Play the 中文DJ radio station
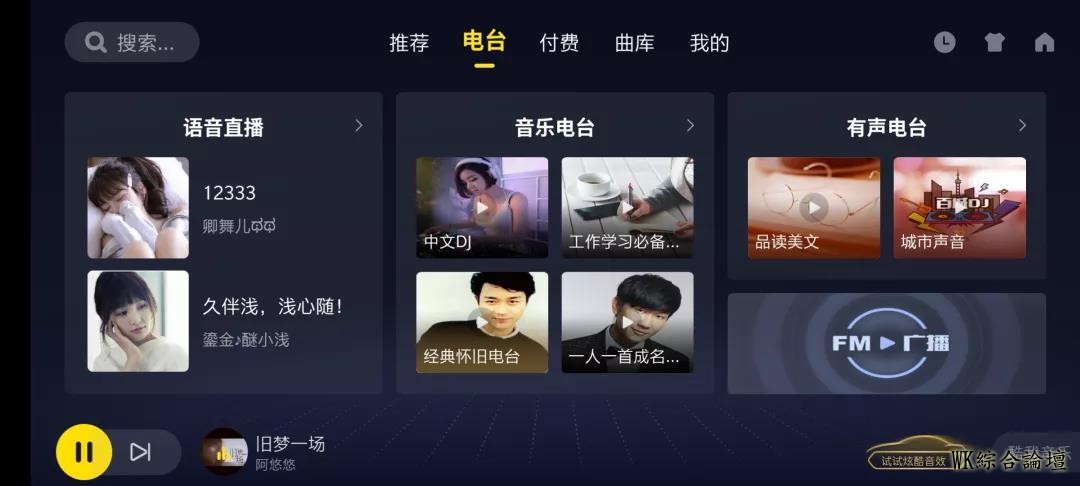This screenshot has height=486, width=1080. pos(482,208)
